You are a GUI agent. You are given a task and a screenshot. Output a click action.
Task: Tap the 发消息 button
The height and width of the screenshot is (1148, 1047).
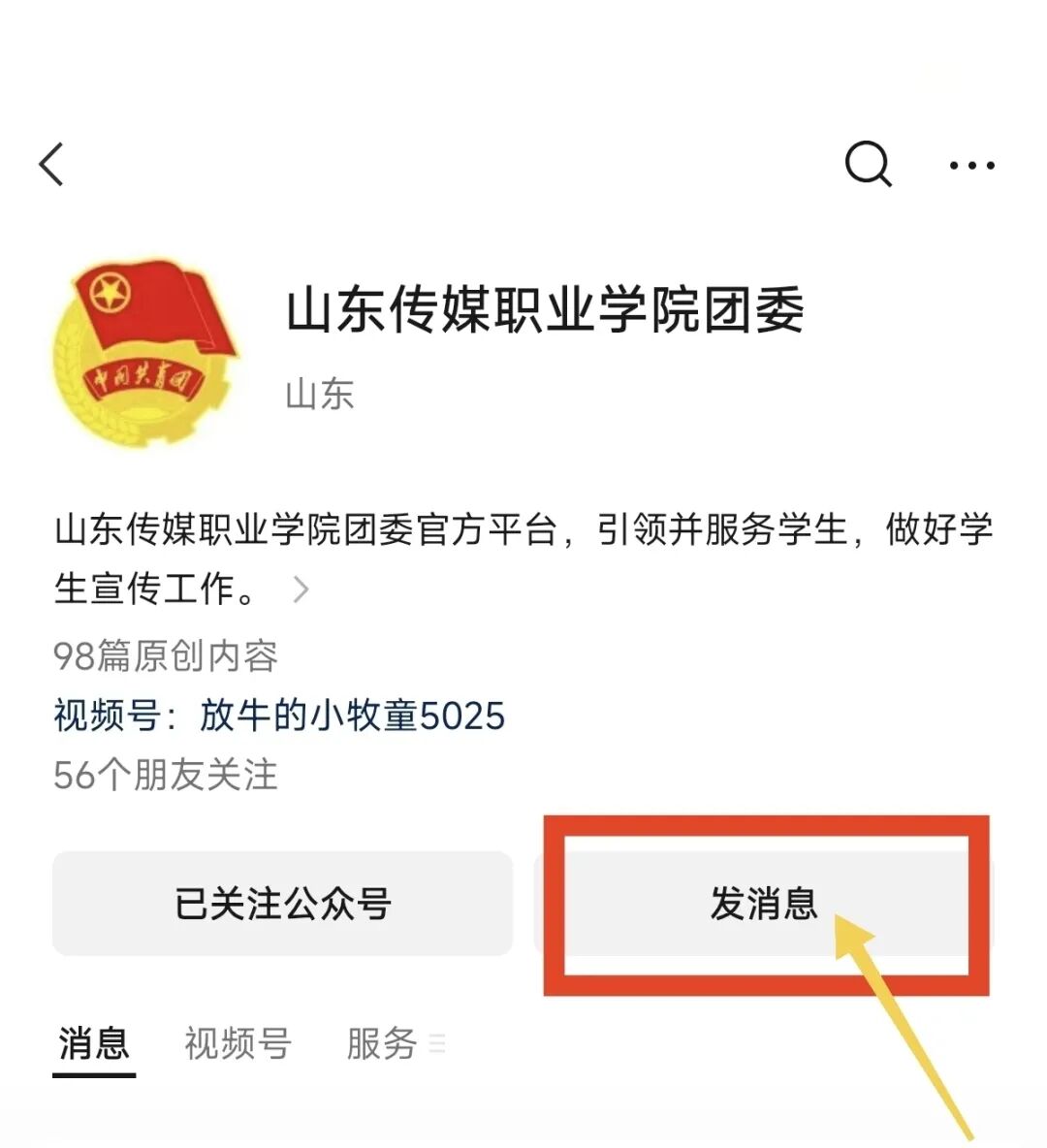coord(764,904)
